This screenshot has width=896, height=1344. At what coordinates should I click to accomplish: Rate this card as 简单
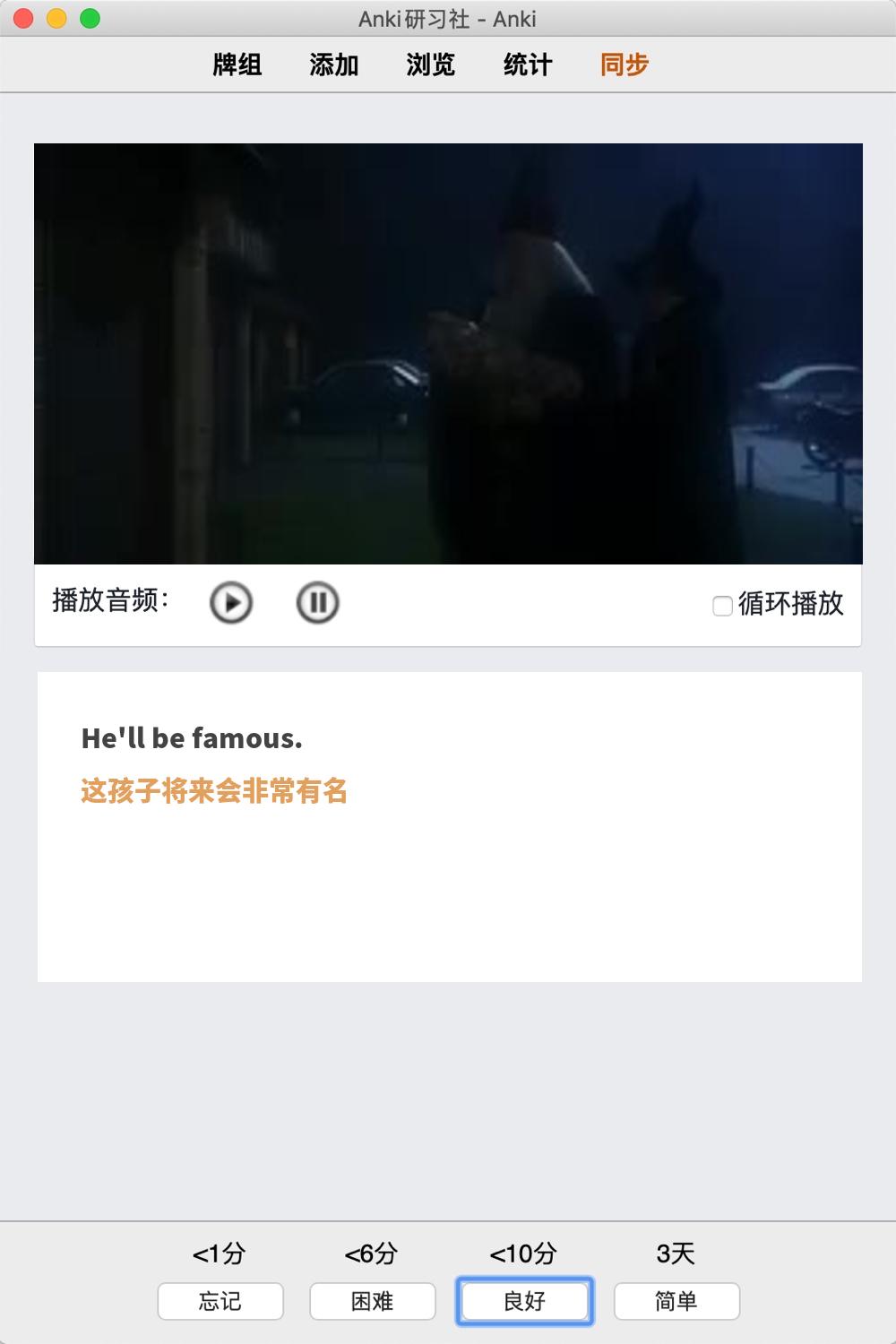pos(676,1301)
